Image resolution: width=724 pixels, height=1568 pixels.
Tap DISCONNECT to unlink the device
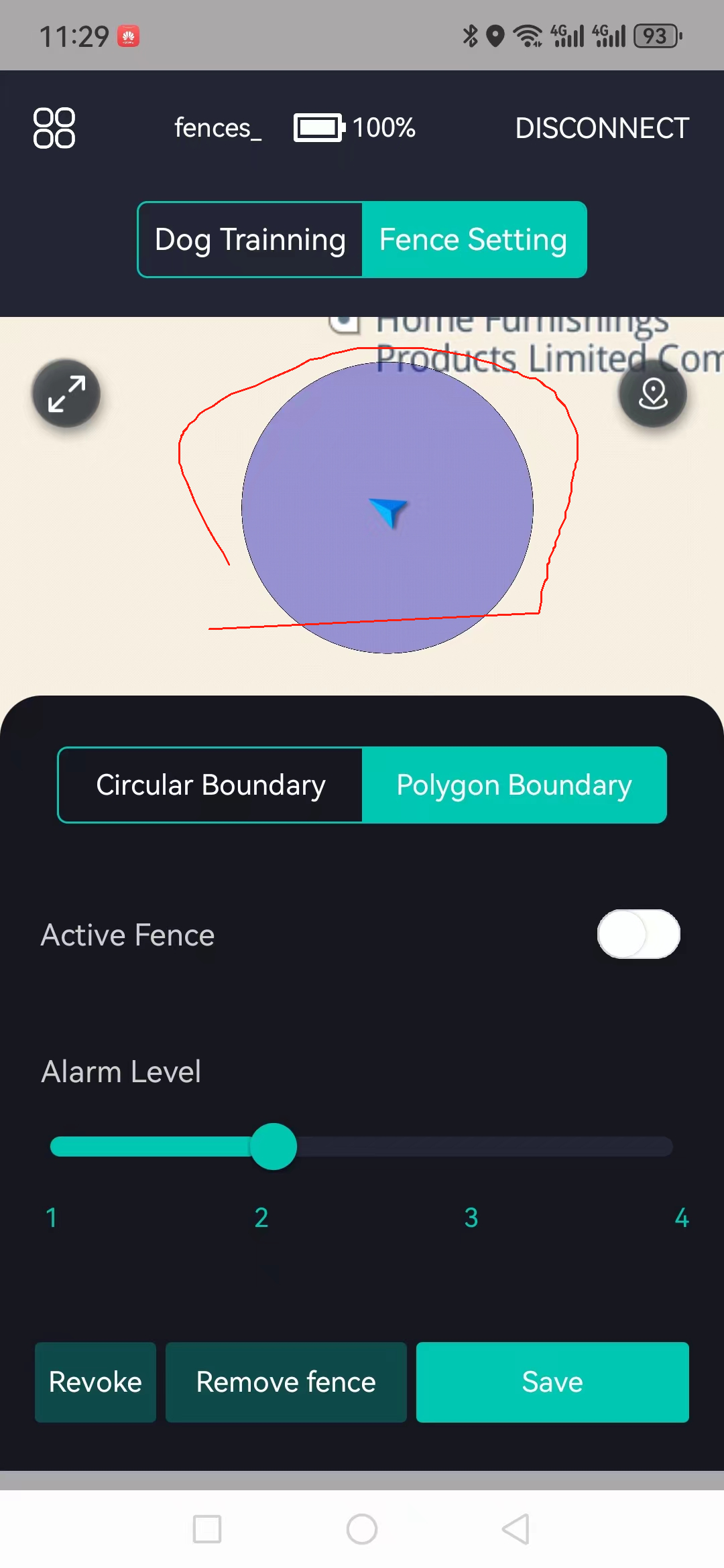601,128
